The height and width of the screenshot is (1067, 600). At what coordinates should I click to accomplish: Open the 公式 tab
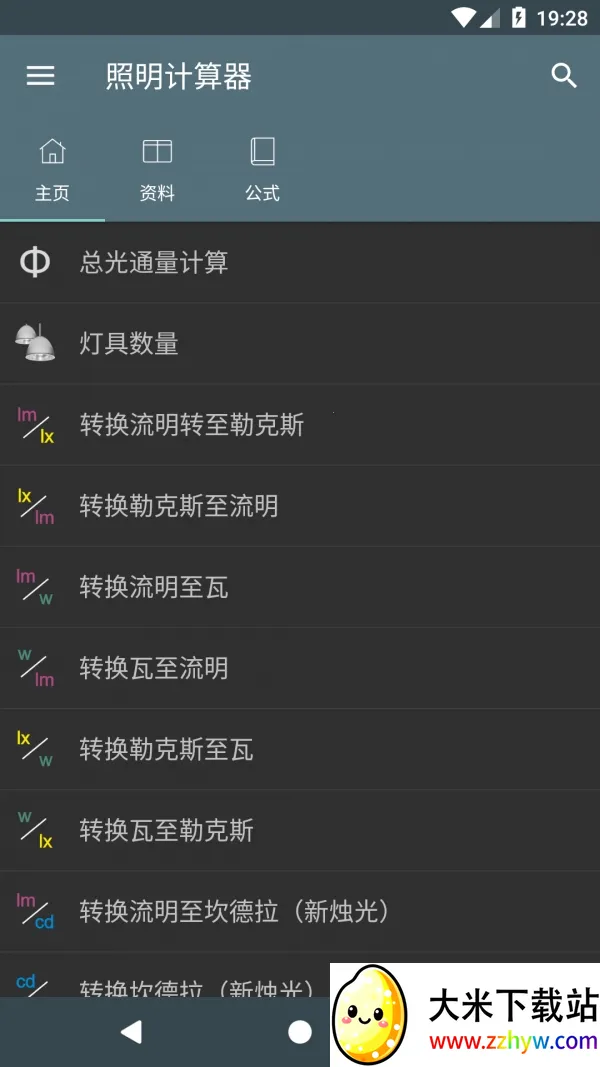coord(262,170)
